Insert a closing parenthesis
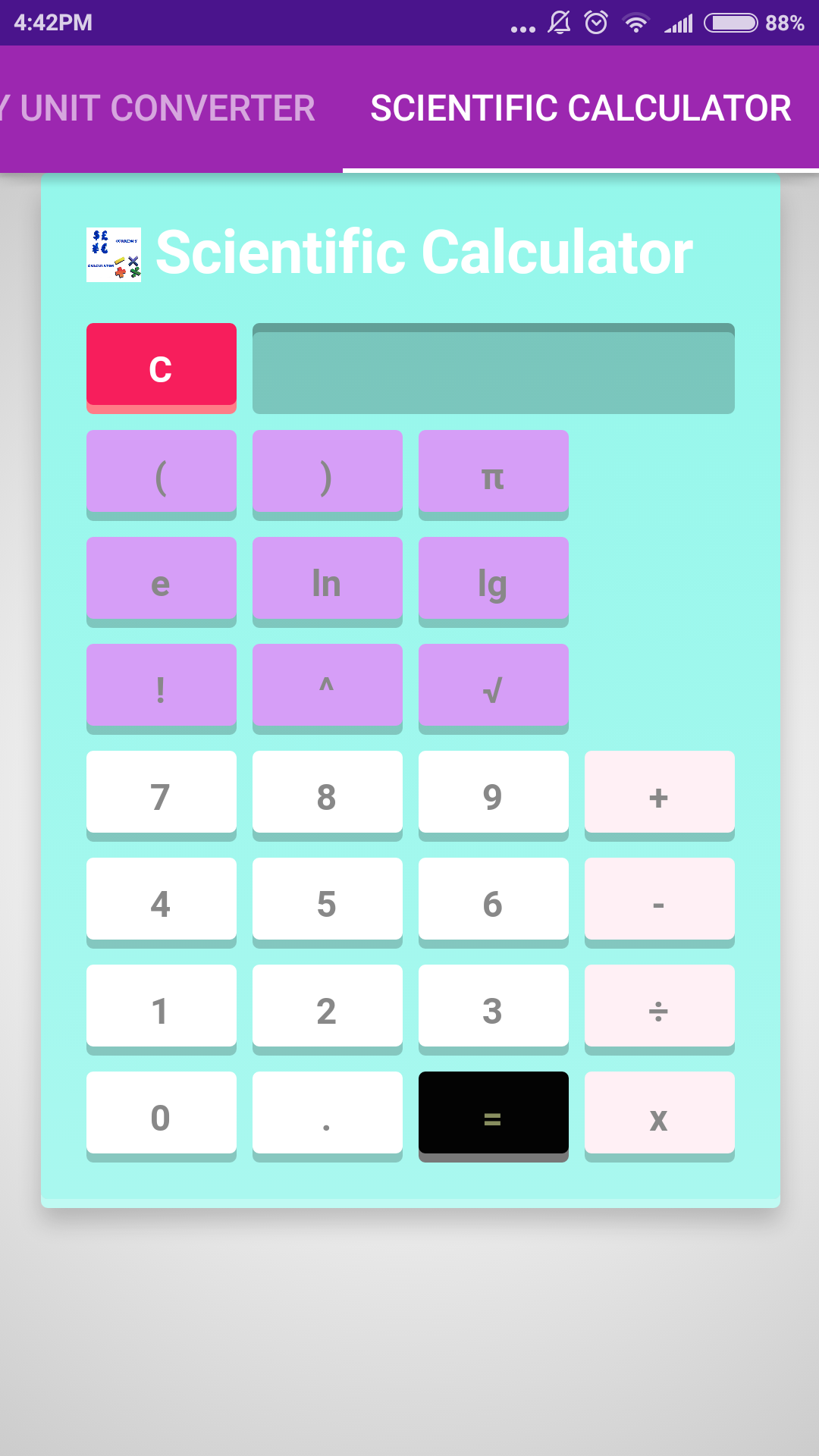Screen dimensions: 819x1456 [x=327, y=475]
